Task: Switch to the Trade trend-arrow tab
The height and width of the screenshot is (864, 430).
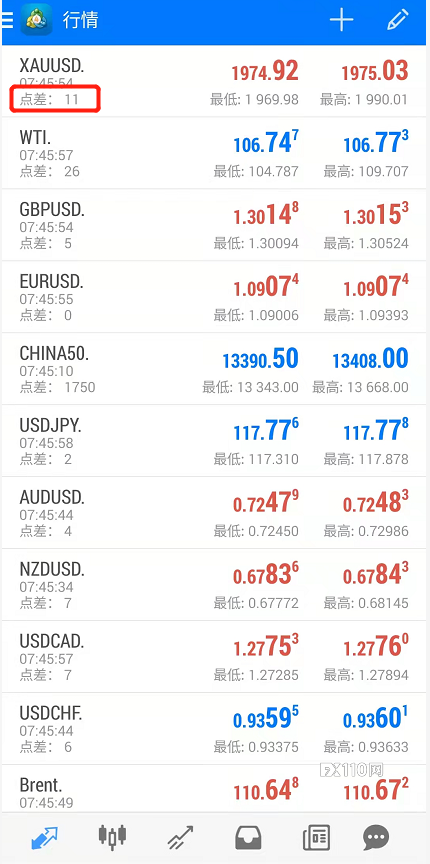Action: [x=181, y=838]
